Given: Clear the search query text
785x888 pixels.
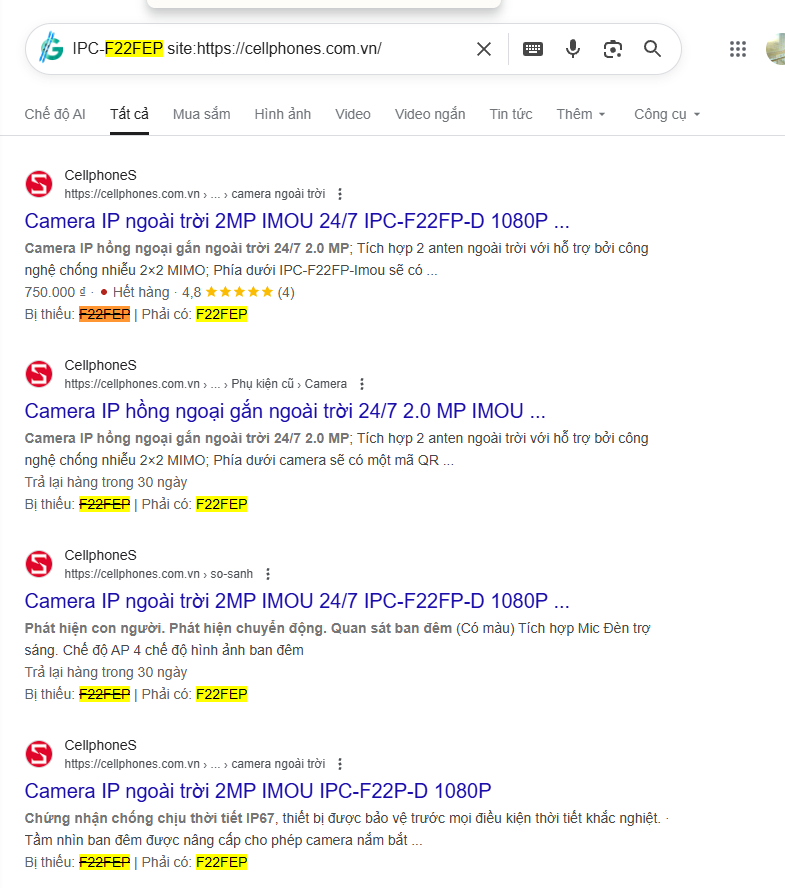Looking at the screenshot, I should click(484, 49).
